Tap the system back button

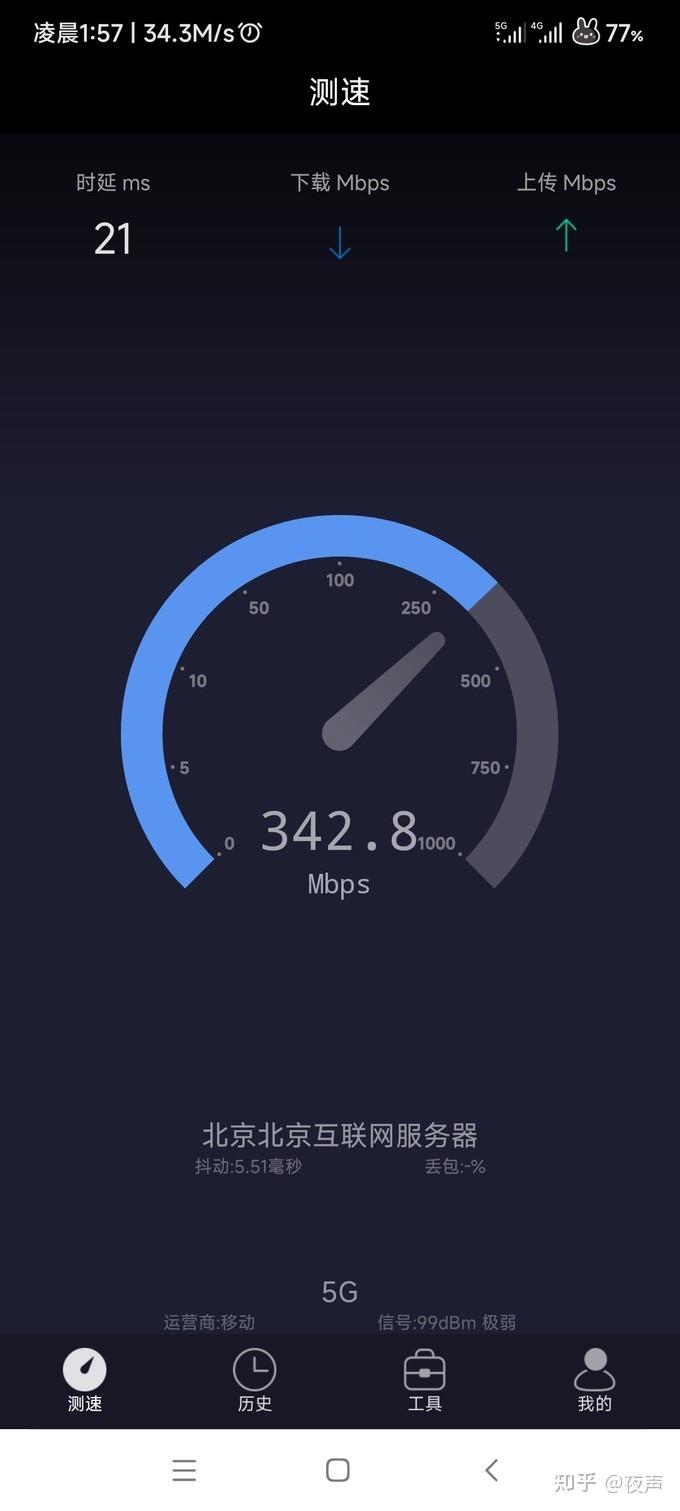[x=491, y=1469]
